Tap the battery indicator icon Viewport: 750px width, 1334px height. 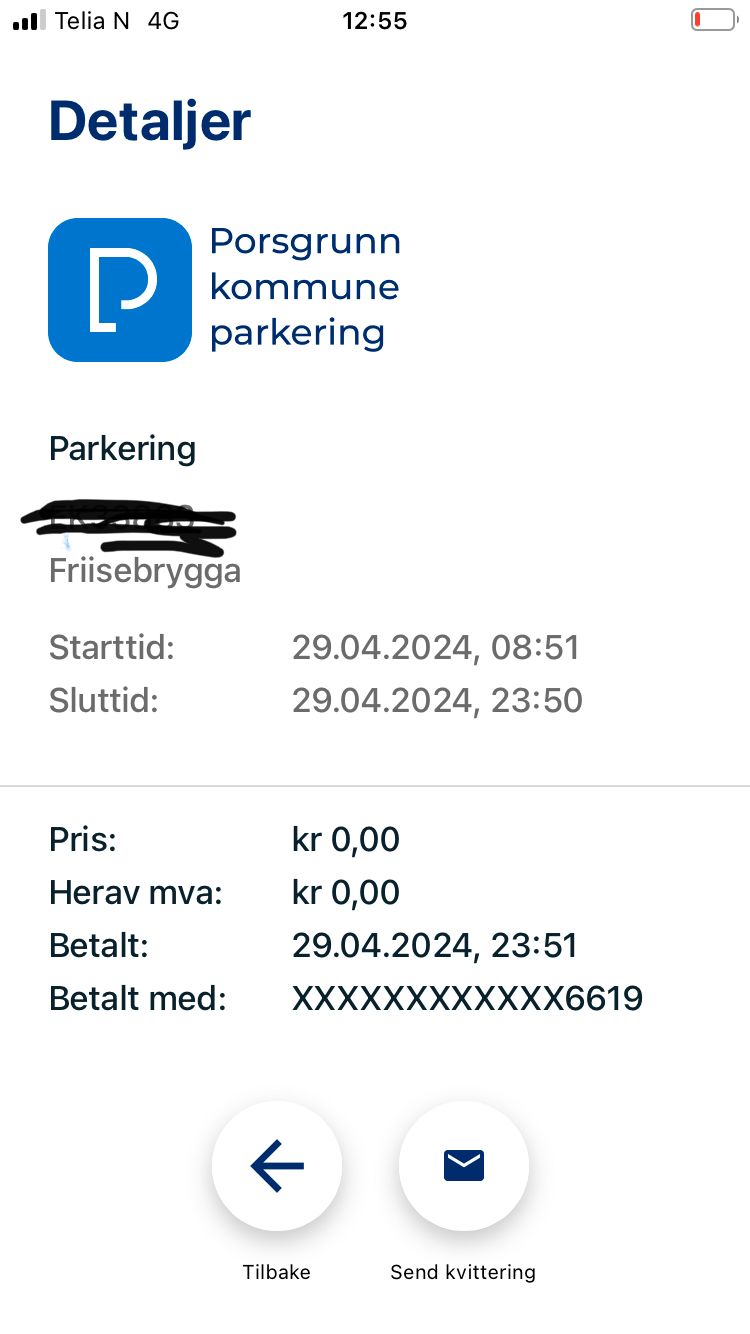(712, 18)
